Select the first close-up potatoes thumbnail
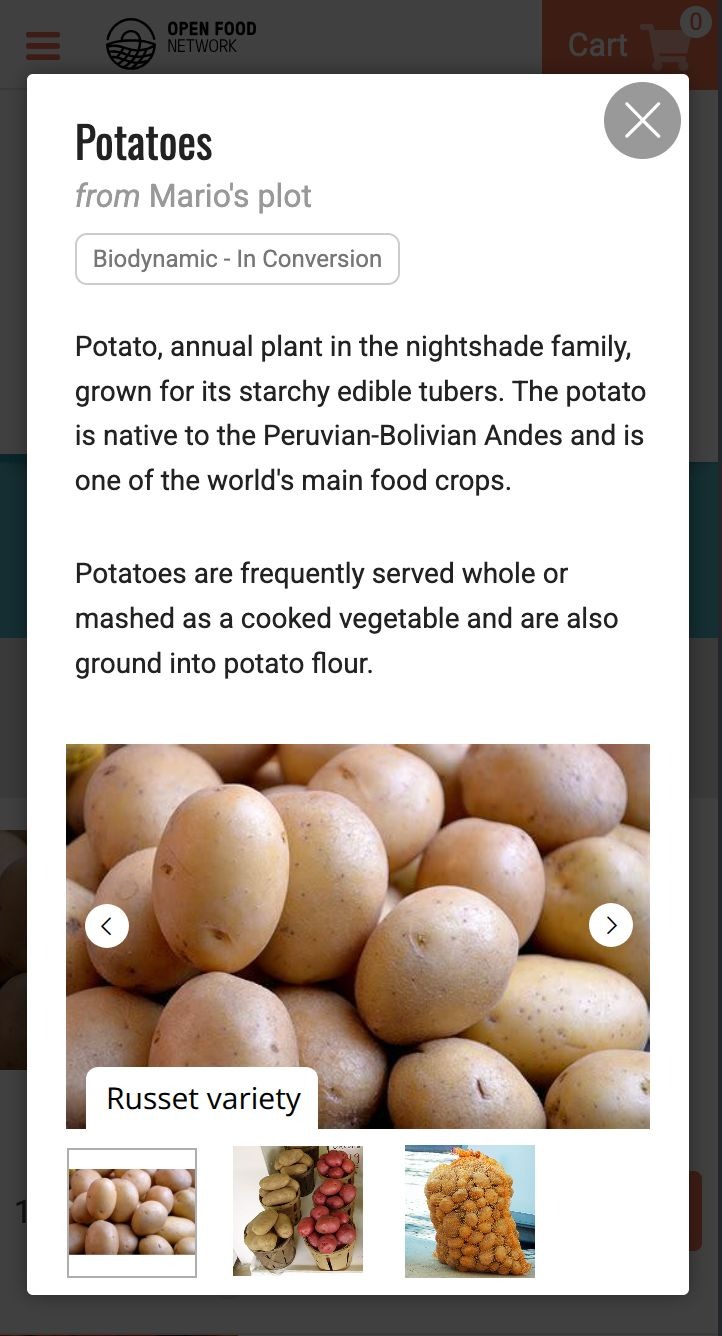 [132, 1212]
